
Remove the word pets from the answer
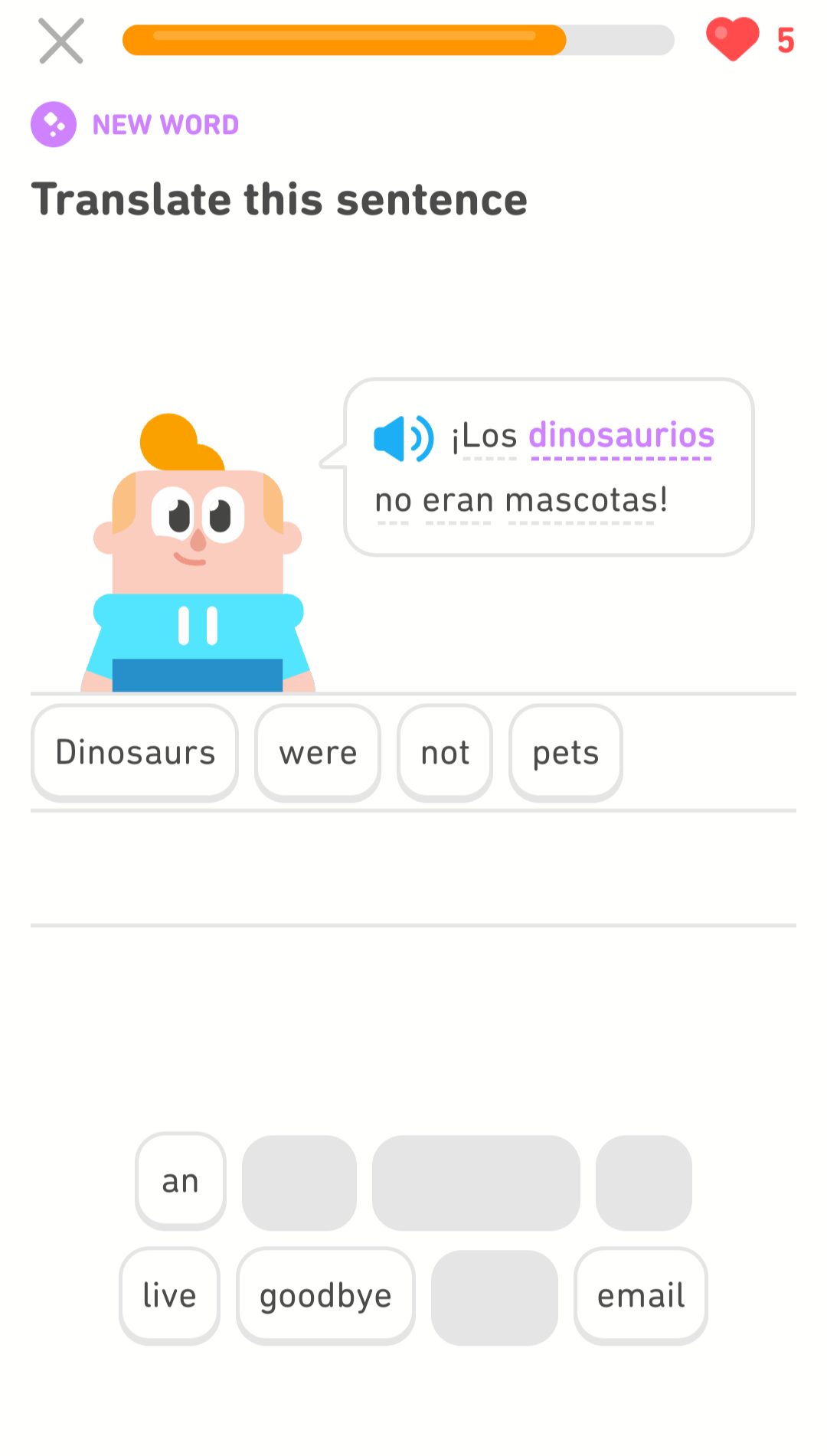tap(565, 753)
